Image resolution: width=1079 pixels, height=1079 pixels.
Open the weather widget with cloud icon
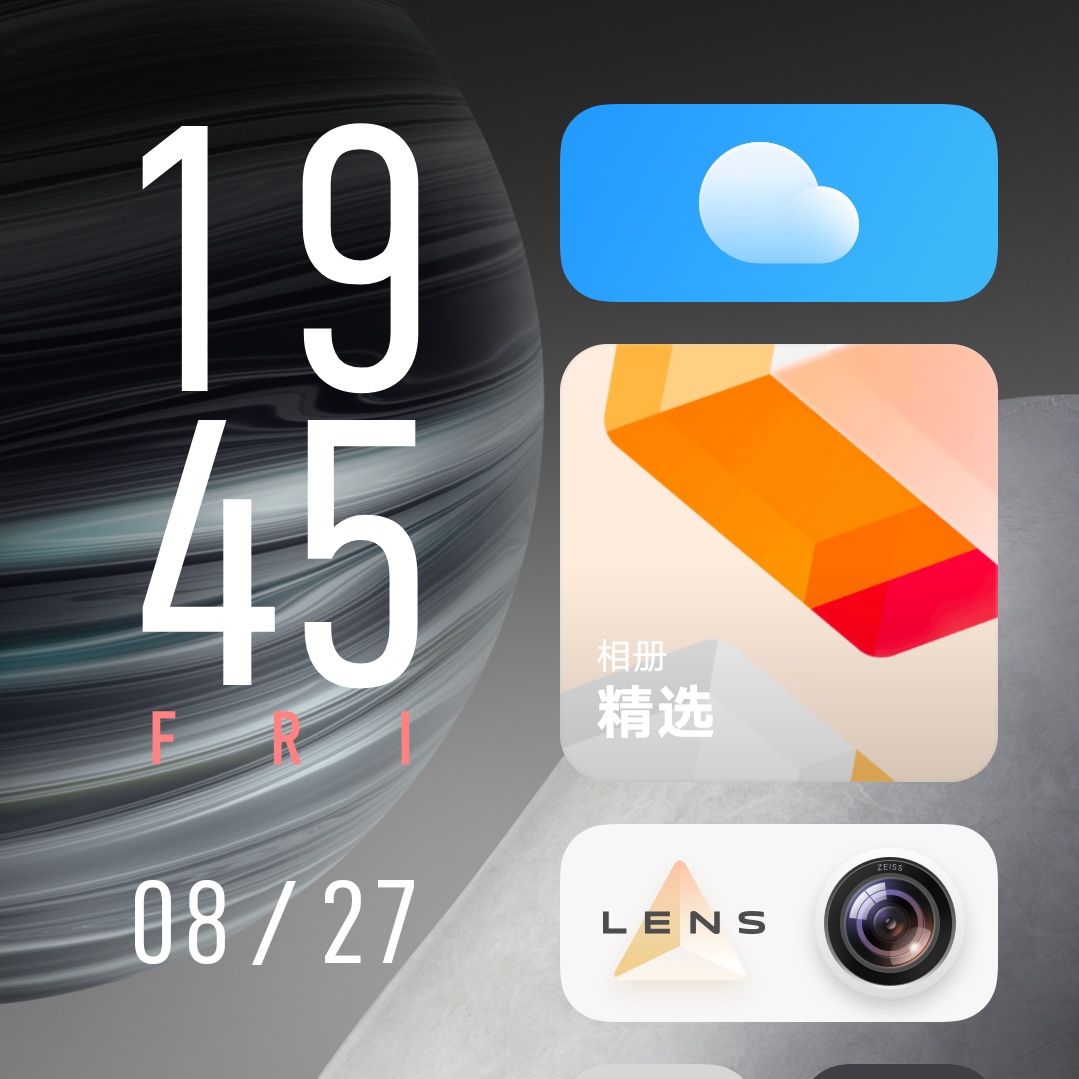point(778,203)
